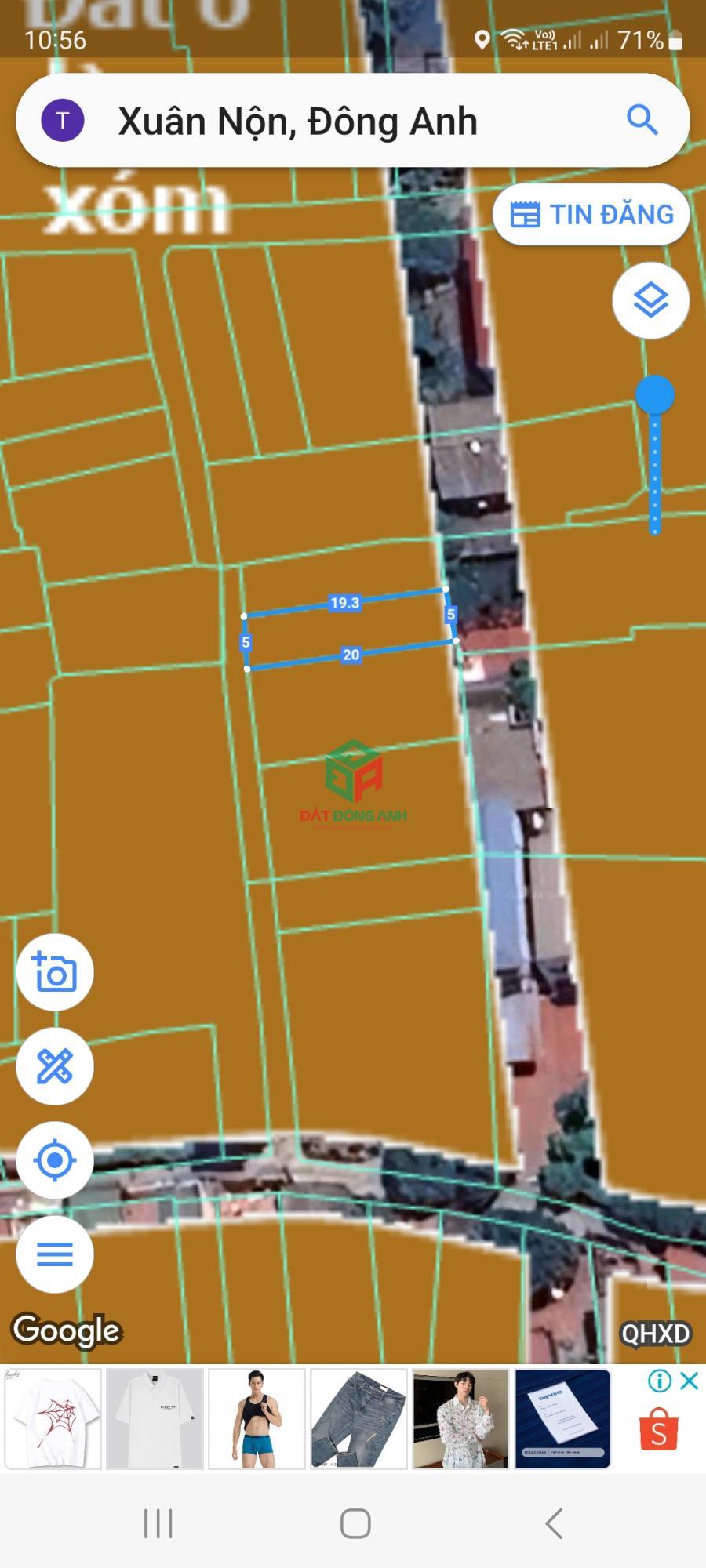This screenshot has width=706, height=1568.
Task: Open the hamburger menu button
Action: (x=55, y=1254)
